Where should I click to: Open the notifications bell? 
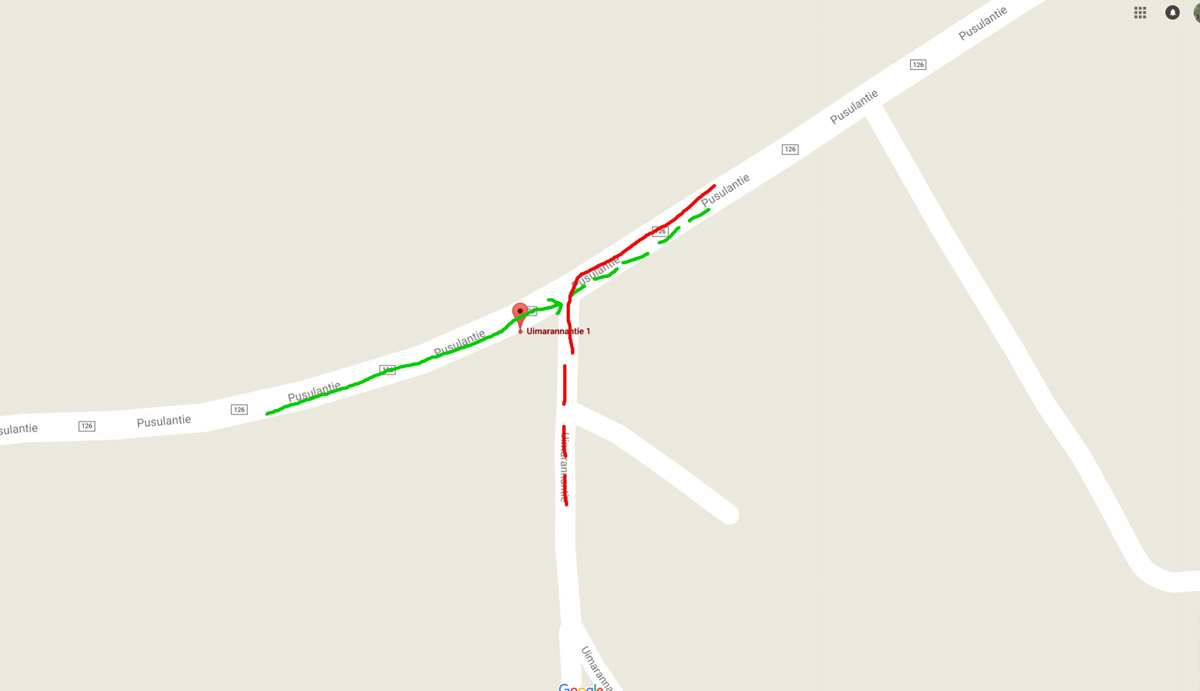pos(1172,13)
